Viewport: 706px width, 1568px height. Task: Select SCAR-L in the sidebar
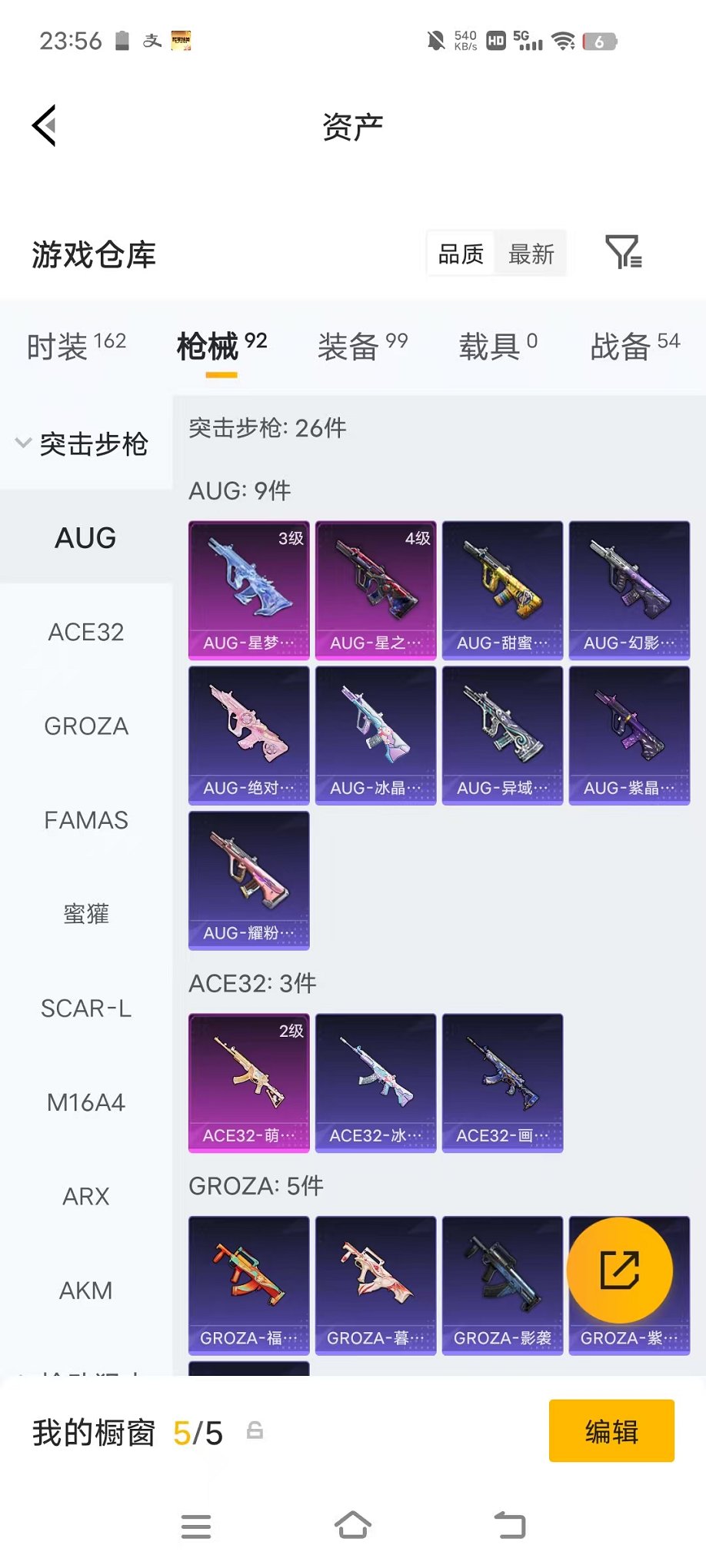86,1008
